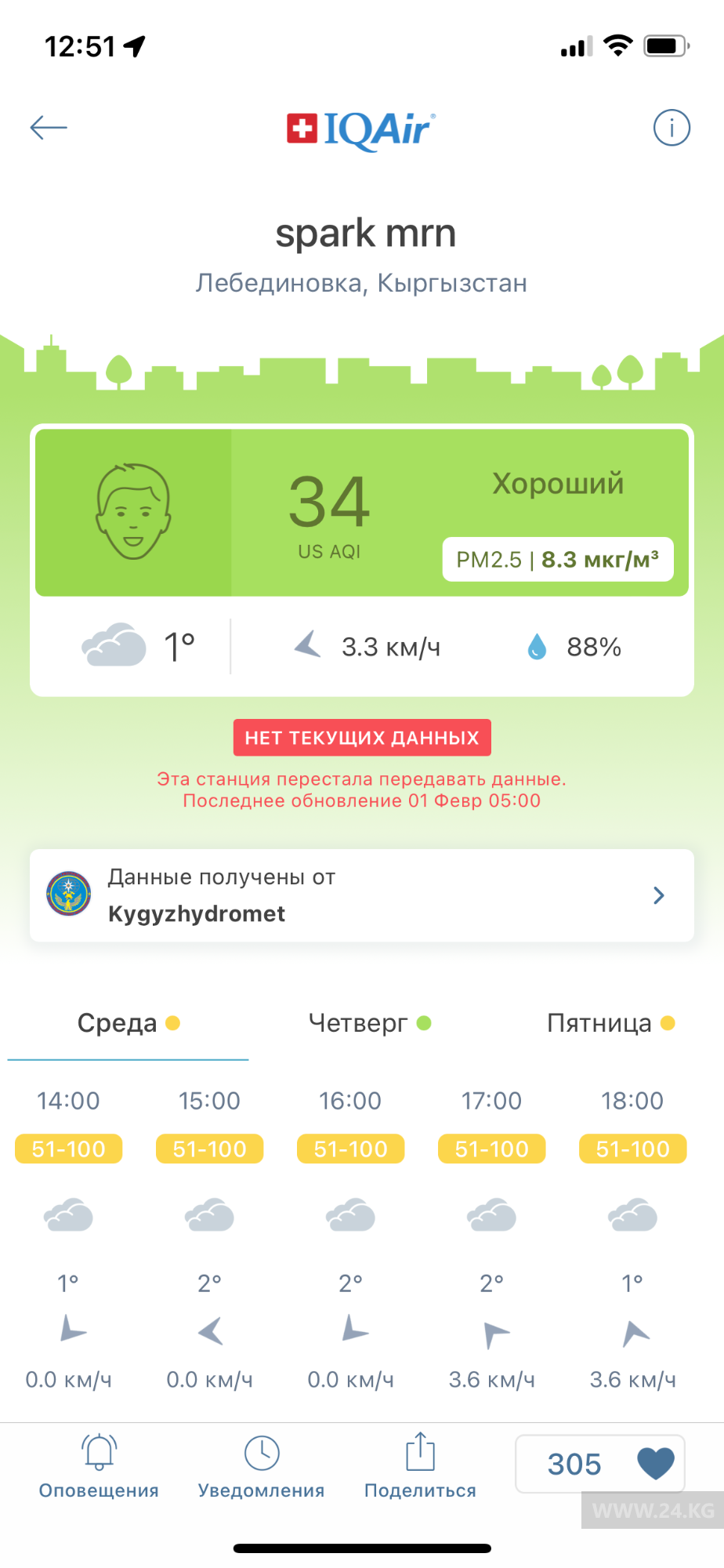
Task: Select the Пятница forecast tab
Action: tap(610, 1023)
